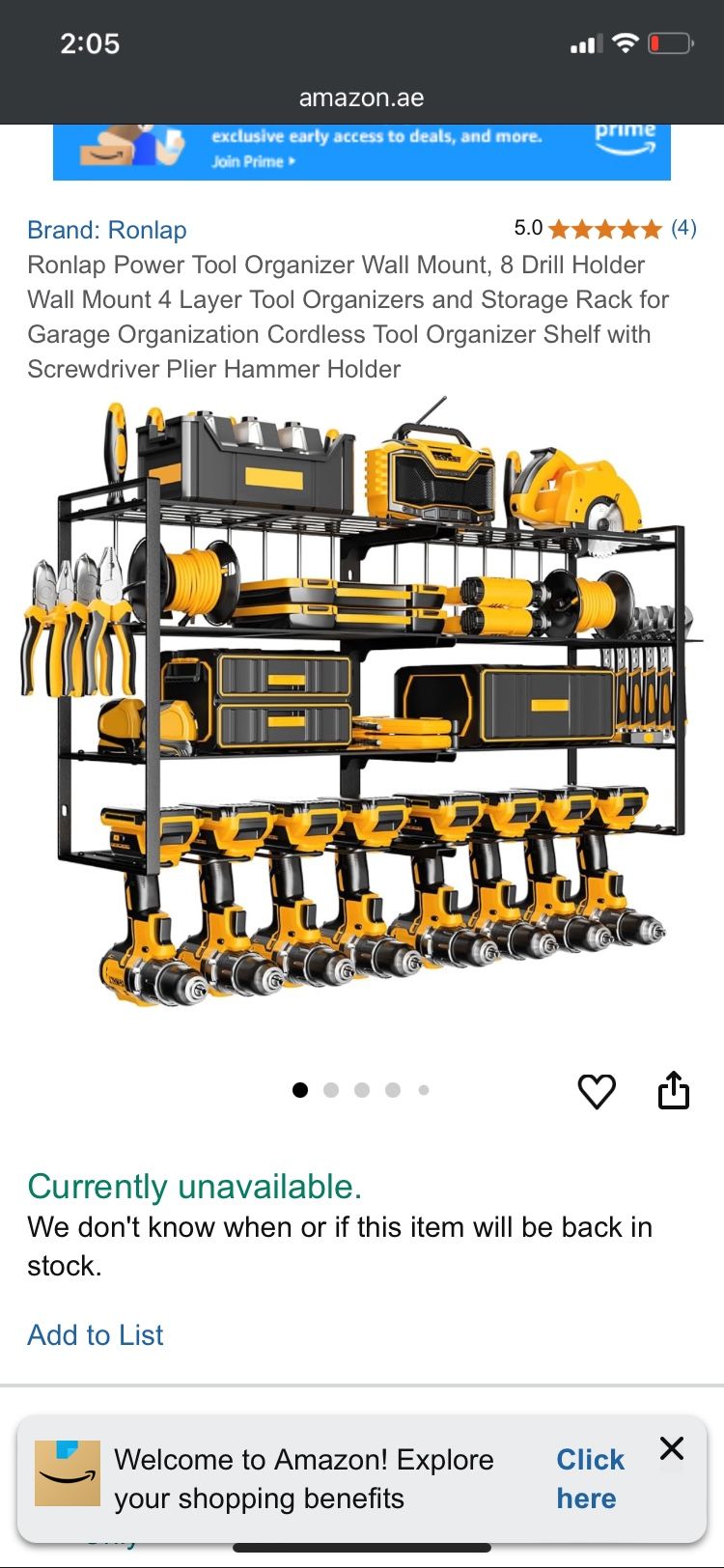This screenshot has width=724, height=1568.
Task: Tap the amazon.ae address bar
Action: (361, 98)
